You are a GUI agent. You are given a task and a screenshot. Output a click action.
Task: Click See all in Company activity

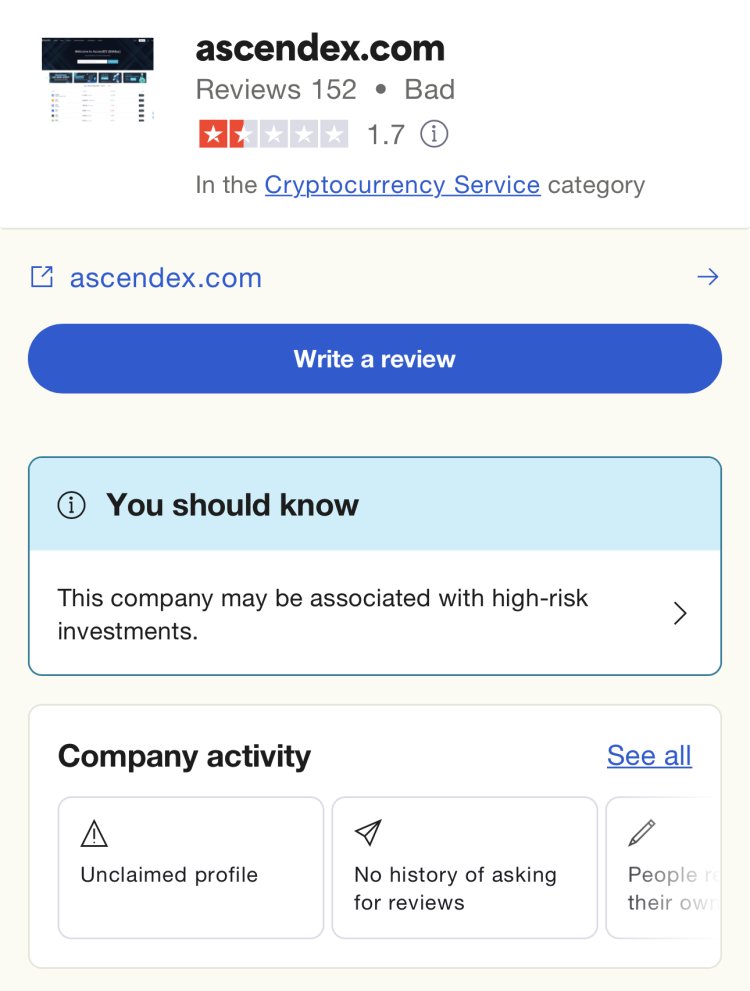pos(649,756)
